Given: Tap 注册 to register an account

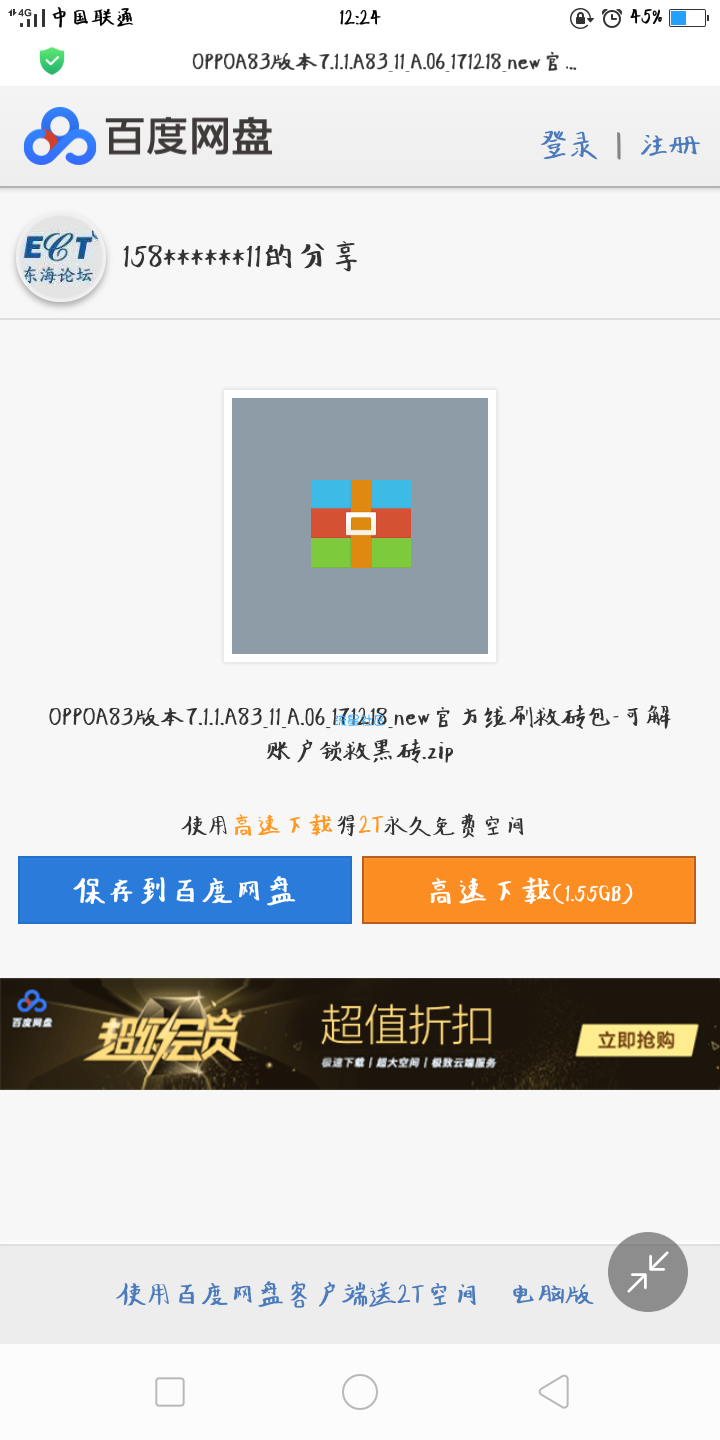Looking at the screenshot, I should 669,145.
